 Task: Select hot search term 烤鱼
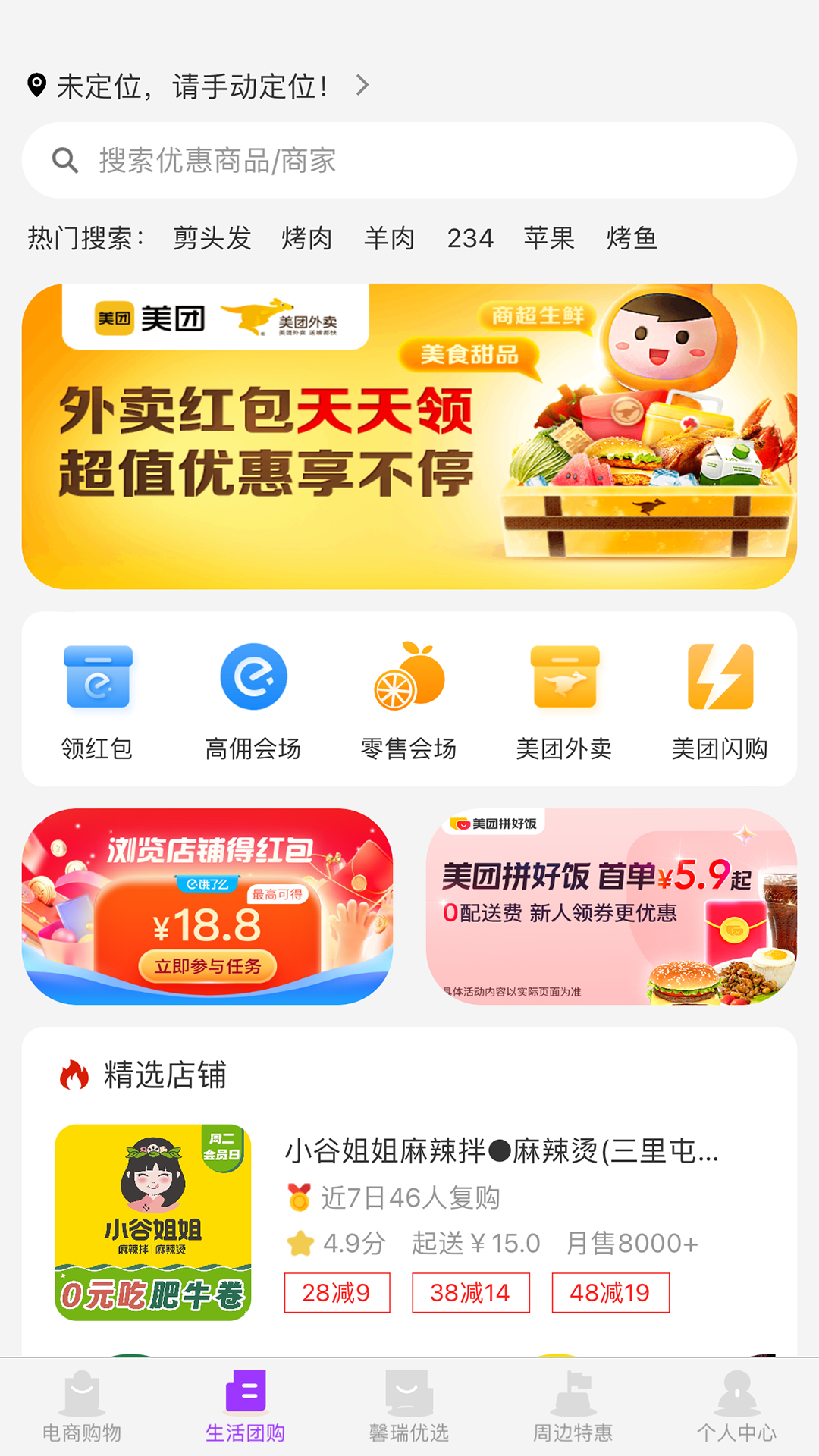tap(632, 238)
